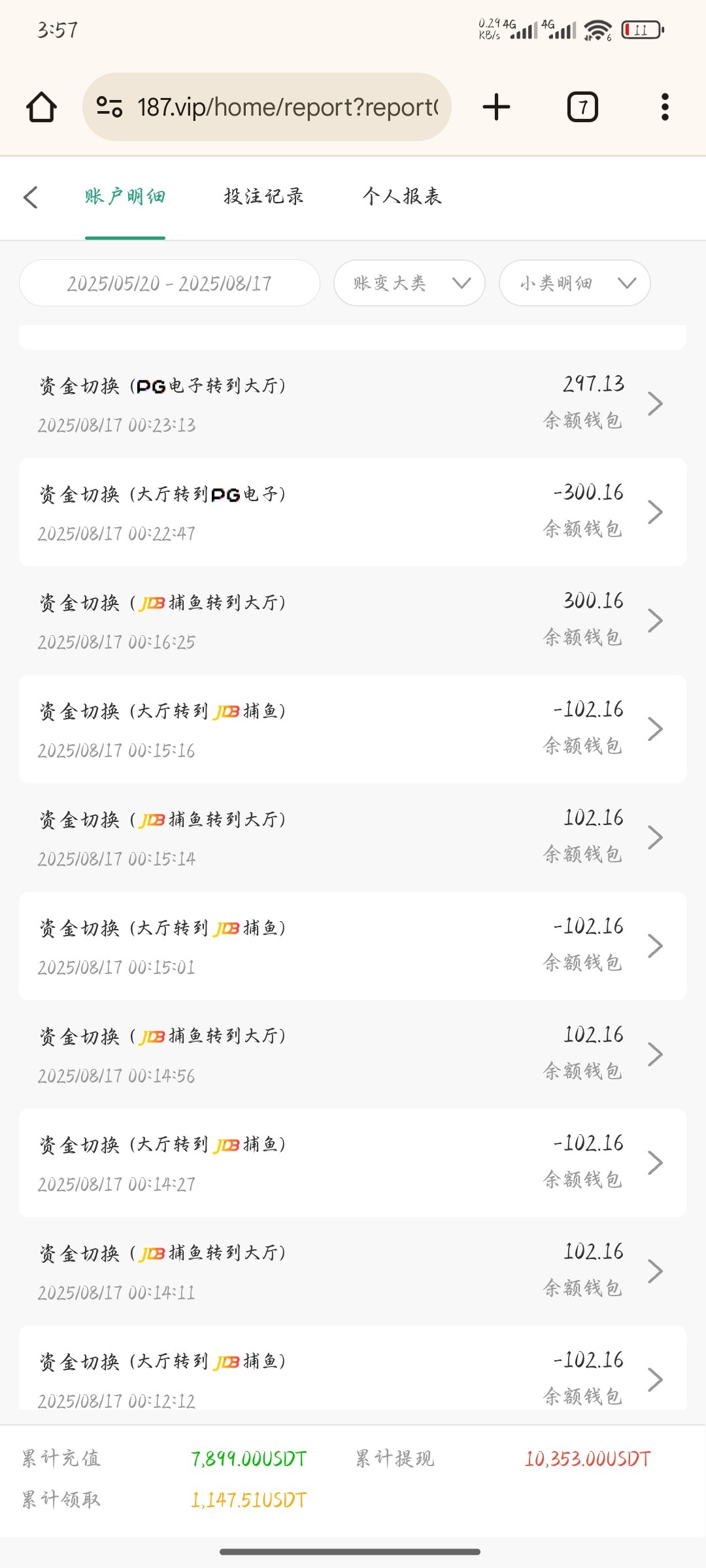This screenshot has height=1568, width=706.
Task: Open a new browser tab
Action: (x=497, y=107)
